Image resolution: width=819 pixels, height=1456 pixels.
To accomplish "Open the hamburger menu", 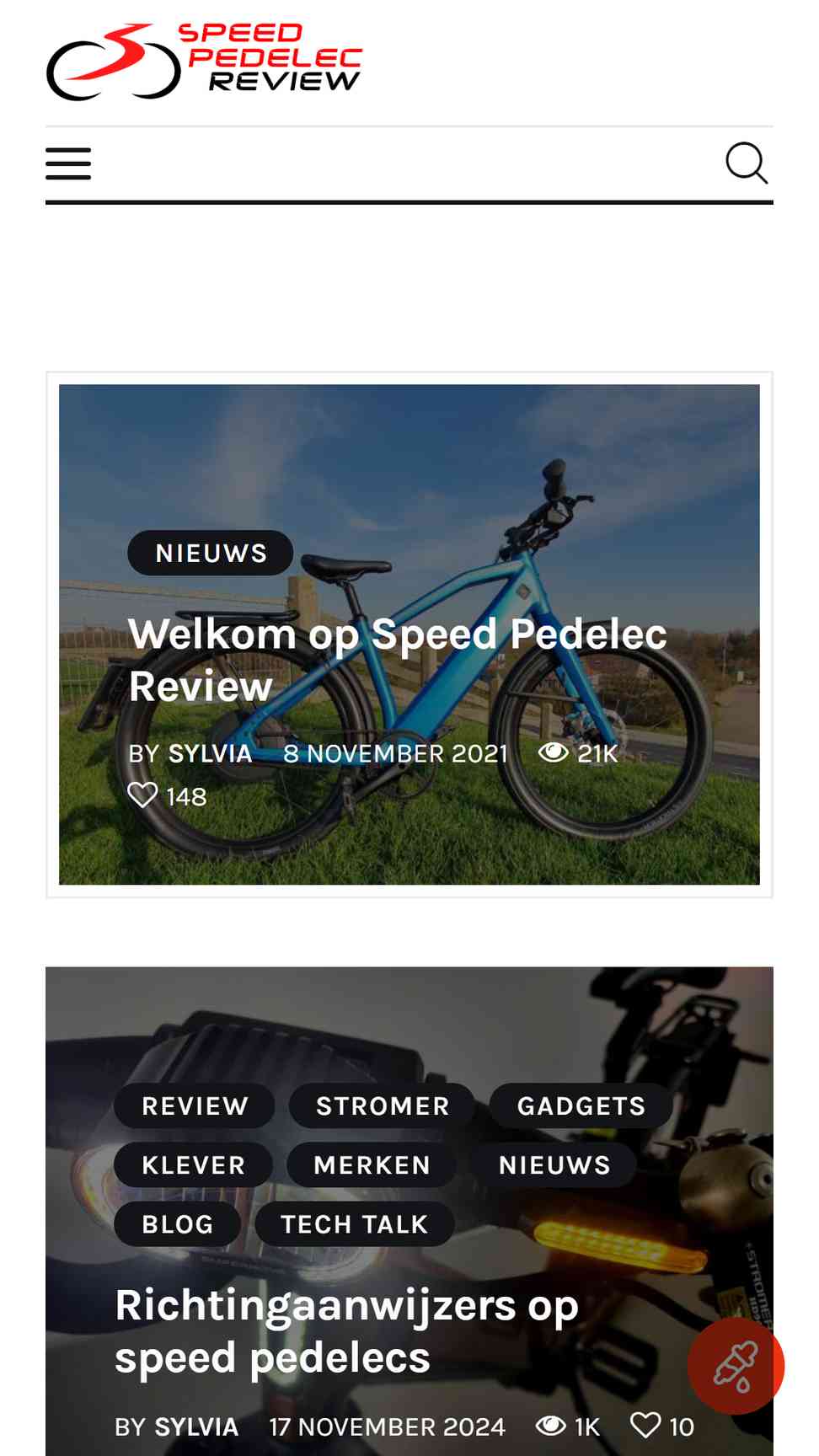I will click(x=68, y=163).
